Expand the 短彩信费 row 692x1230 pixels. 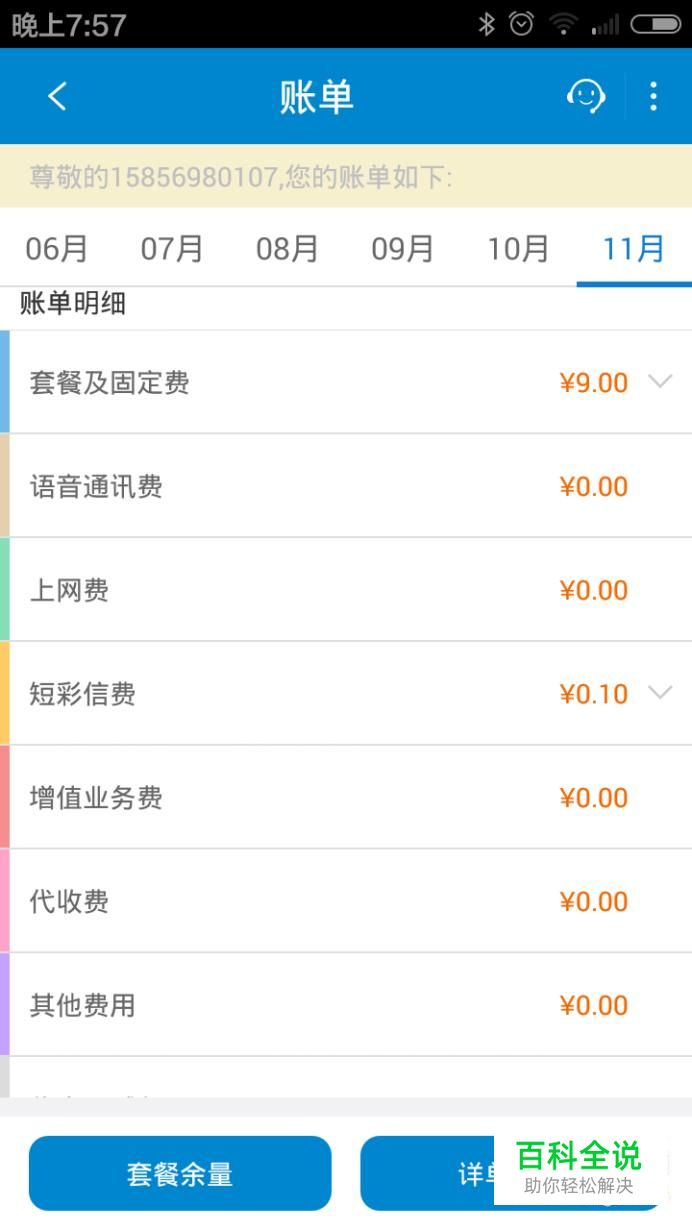coord(346,693)
